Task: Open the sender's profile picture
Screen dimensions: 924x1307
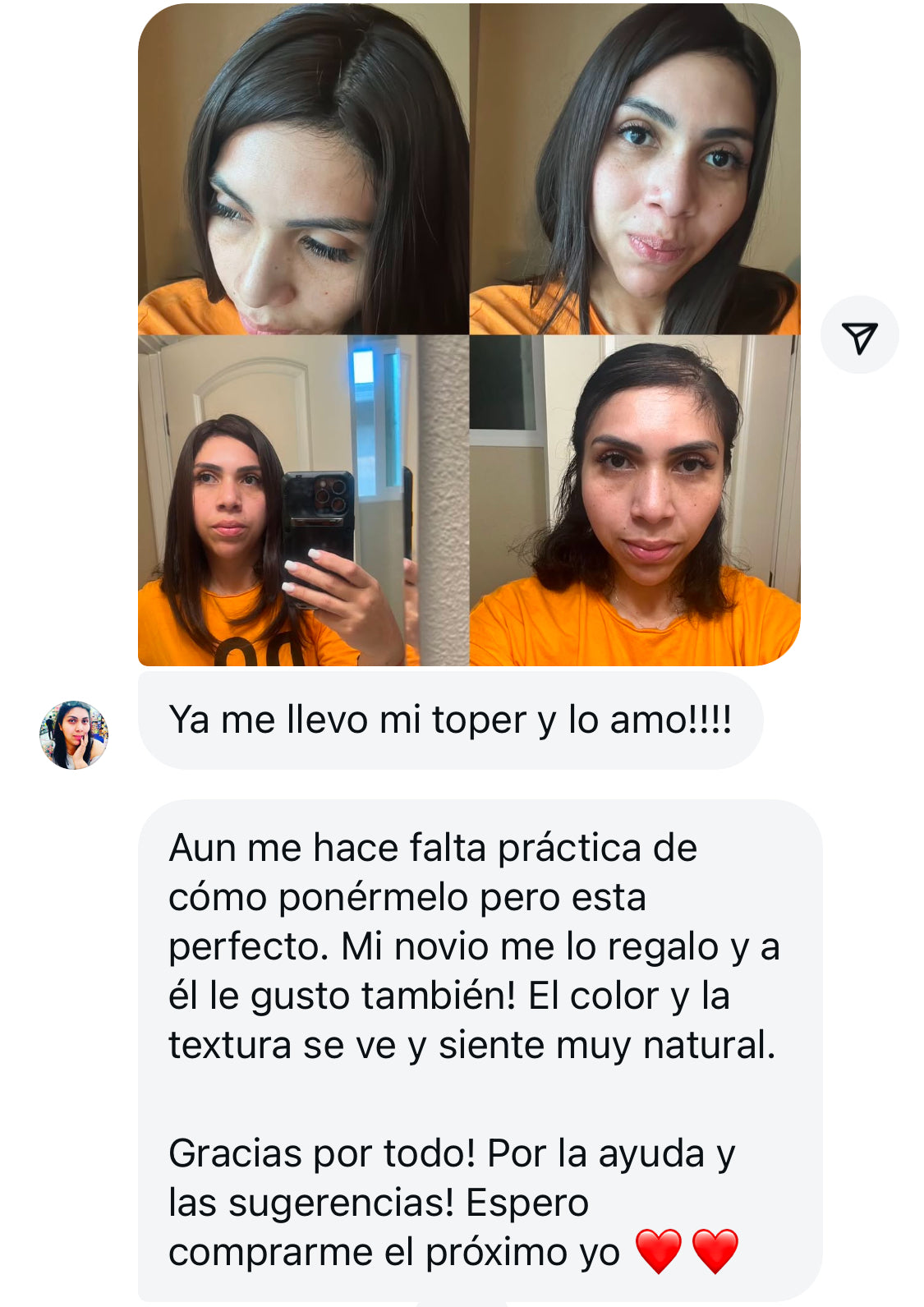Action: 74,734
